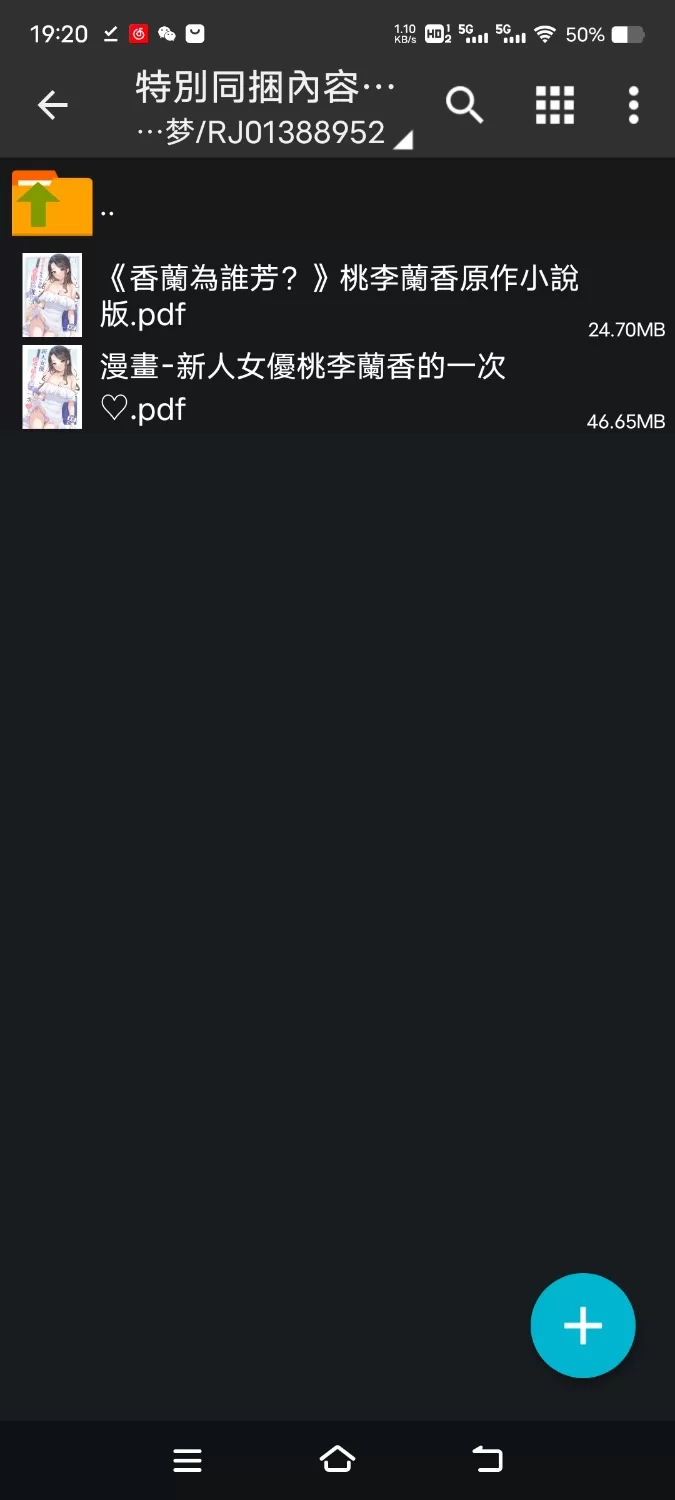This screenshot has width=675, height=1500.
Task: Tap the floating plus button
Action: (x=582, y=1325)
